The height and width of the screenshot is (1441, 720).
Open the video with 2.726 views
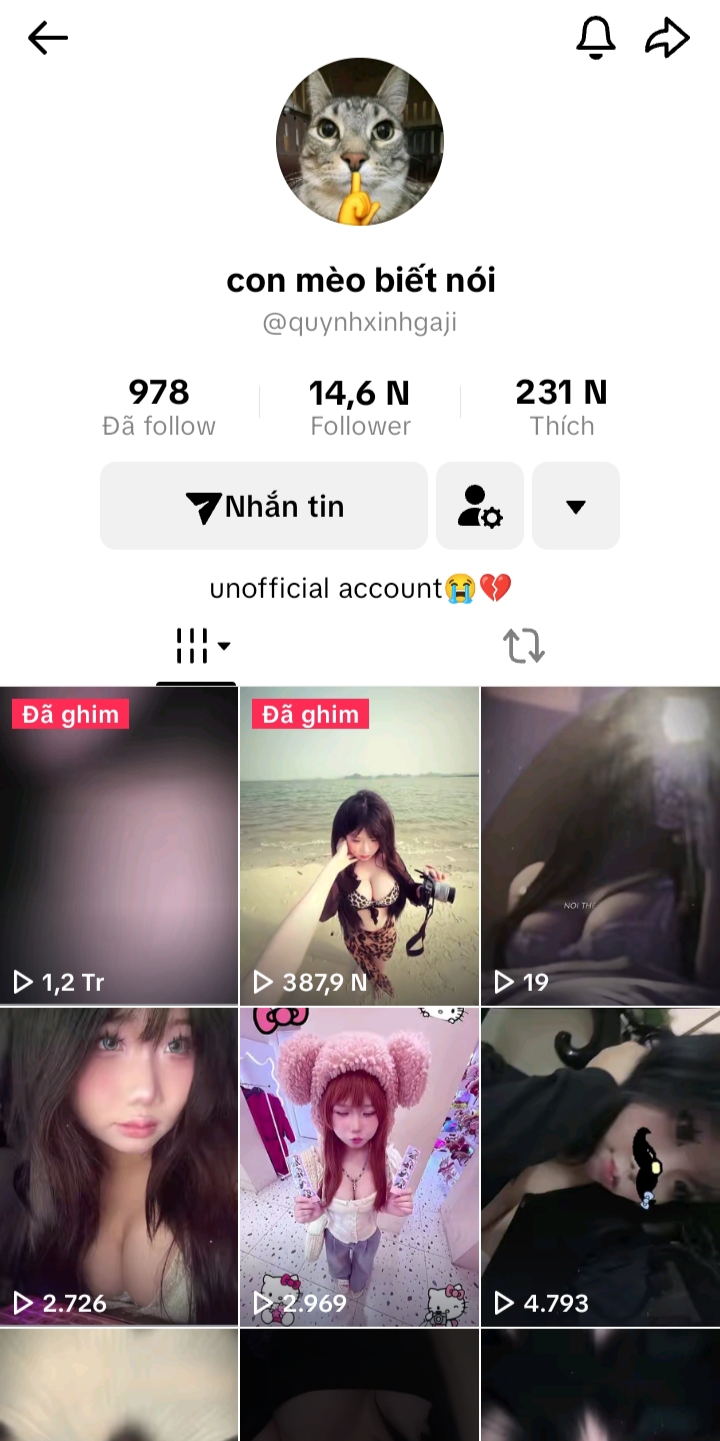119,1165
